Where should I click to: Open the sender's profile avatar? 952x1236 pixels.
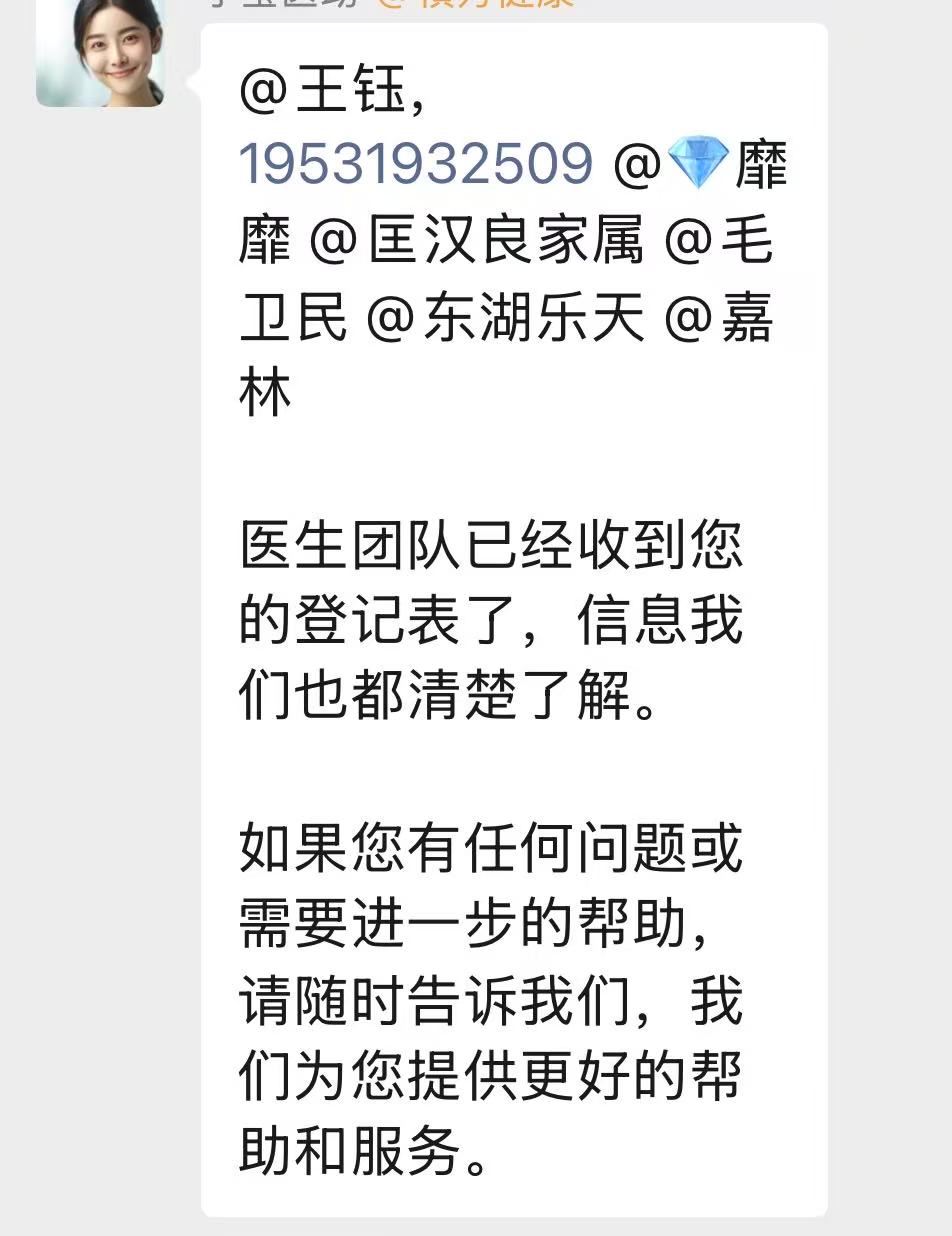tap(100, 50)
